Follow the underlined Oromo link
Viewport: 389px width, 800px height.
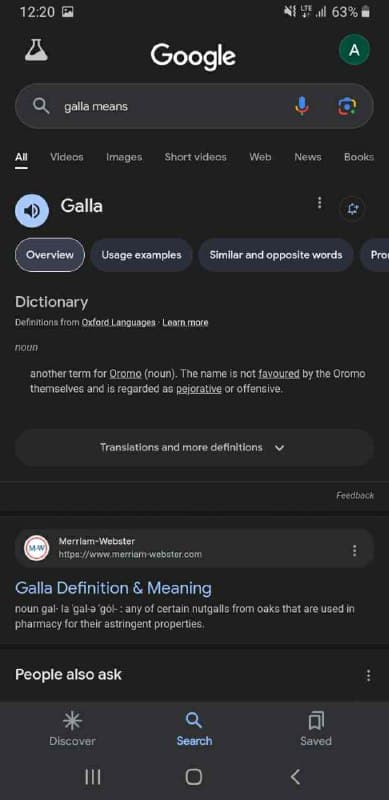click(125, 373)
